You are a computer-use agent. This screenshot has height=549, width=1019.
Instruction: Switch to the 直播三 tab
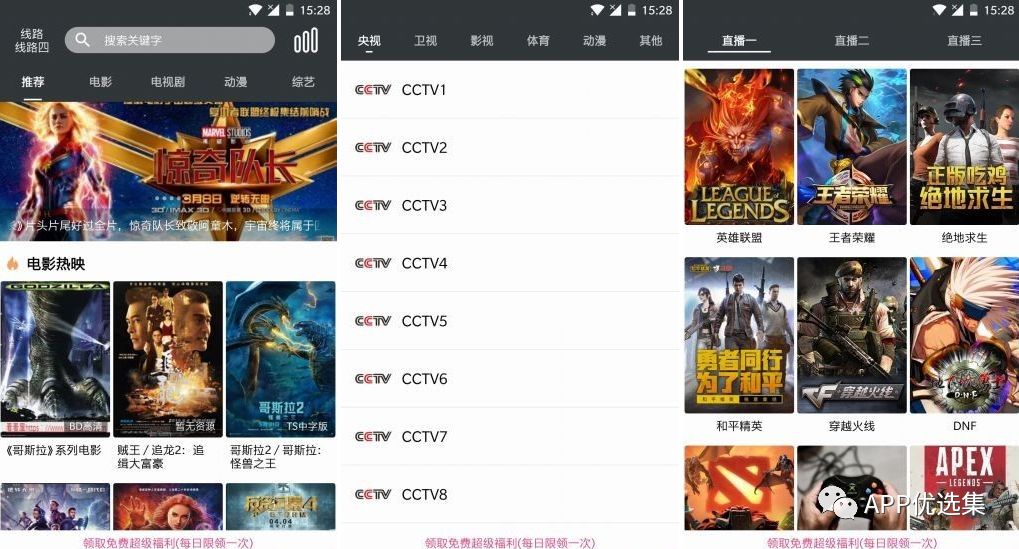coord(964,41)
